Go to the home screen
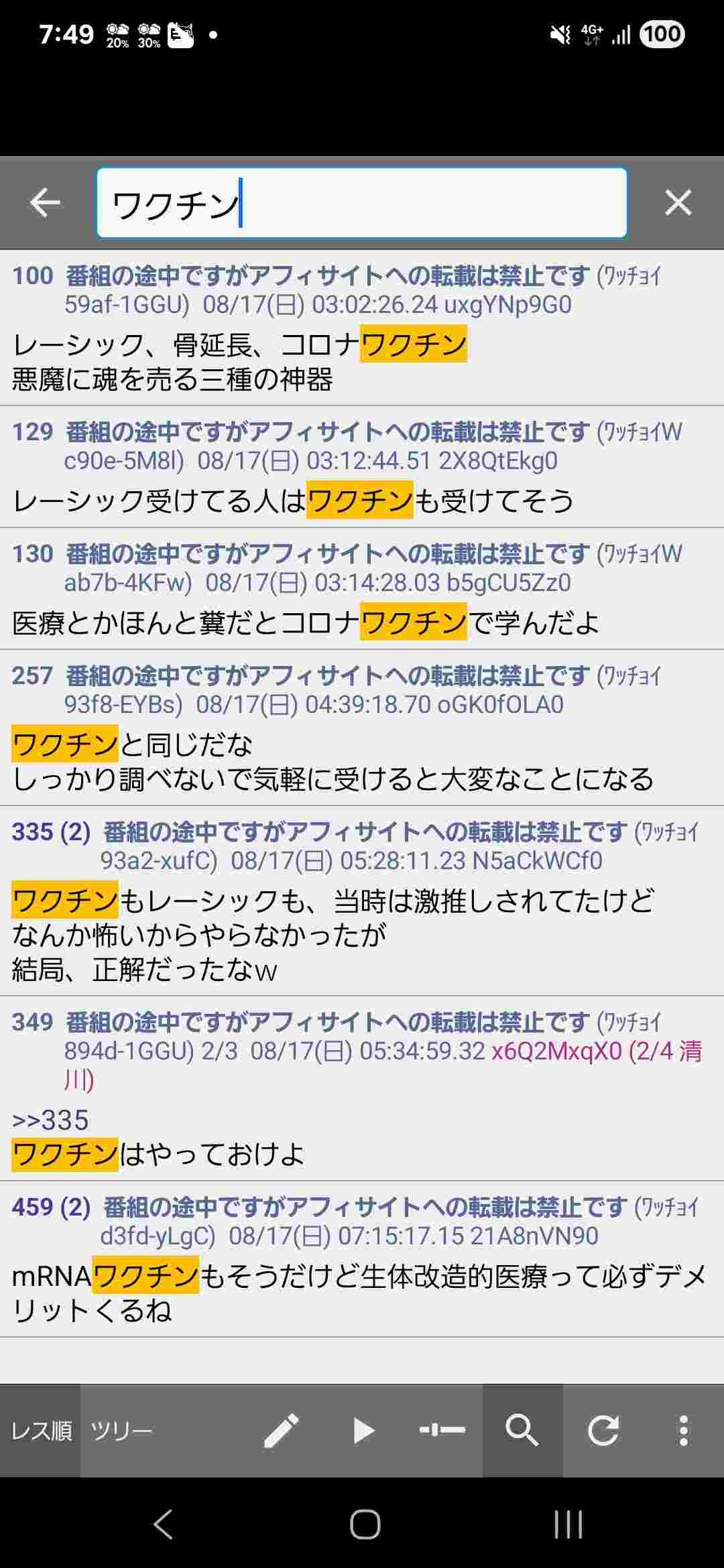The width and height of the screenshot is (724, 1568). click(x=365, y=1525)
